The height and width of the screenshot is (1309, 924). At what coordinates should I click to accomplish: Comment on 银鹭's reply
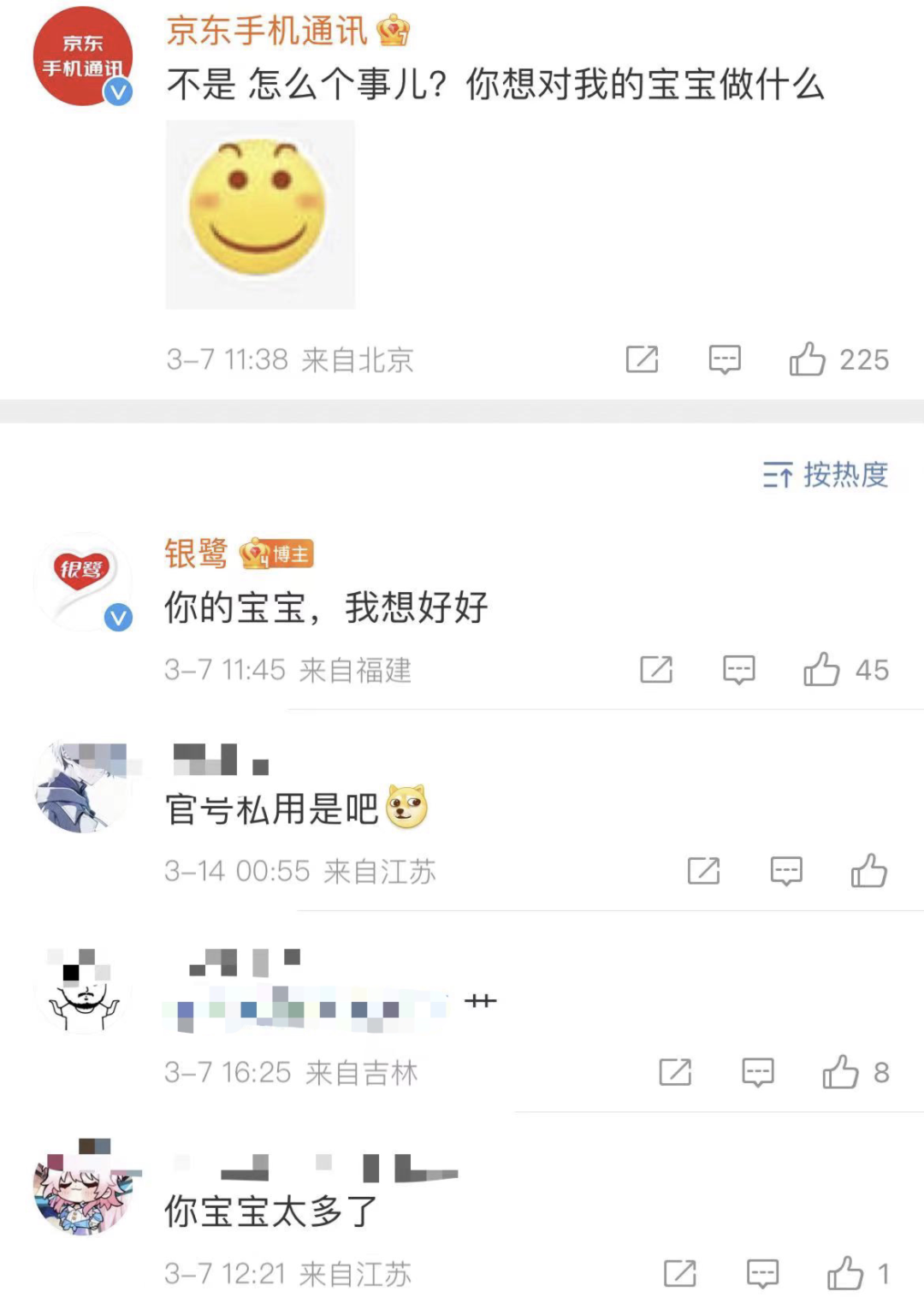tap(738, 669)
